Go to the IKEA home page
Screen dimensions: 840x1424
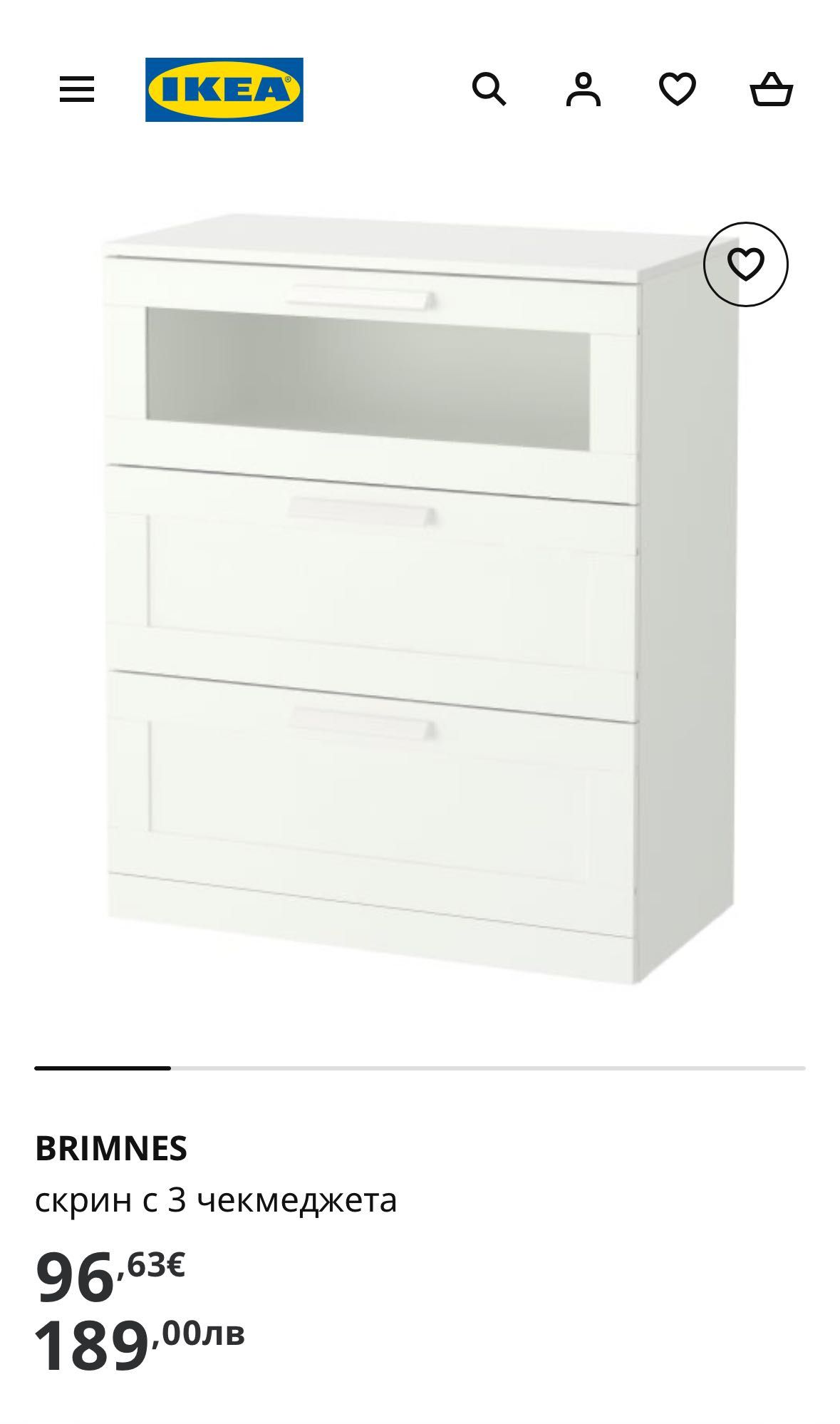pos(224,90)
